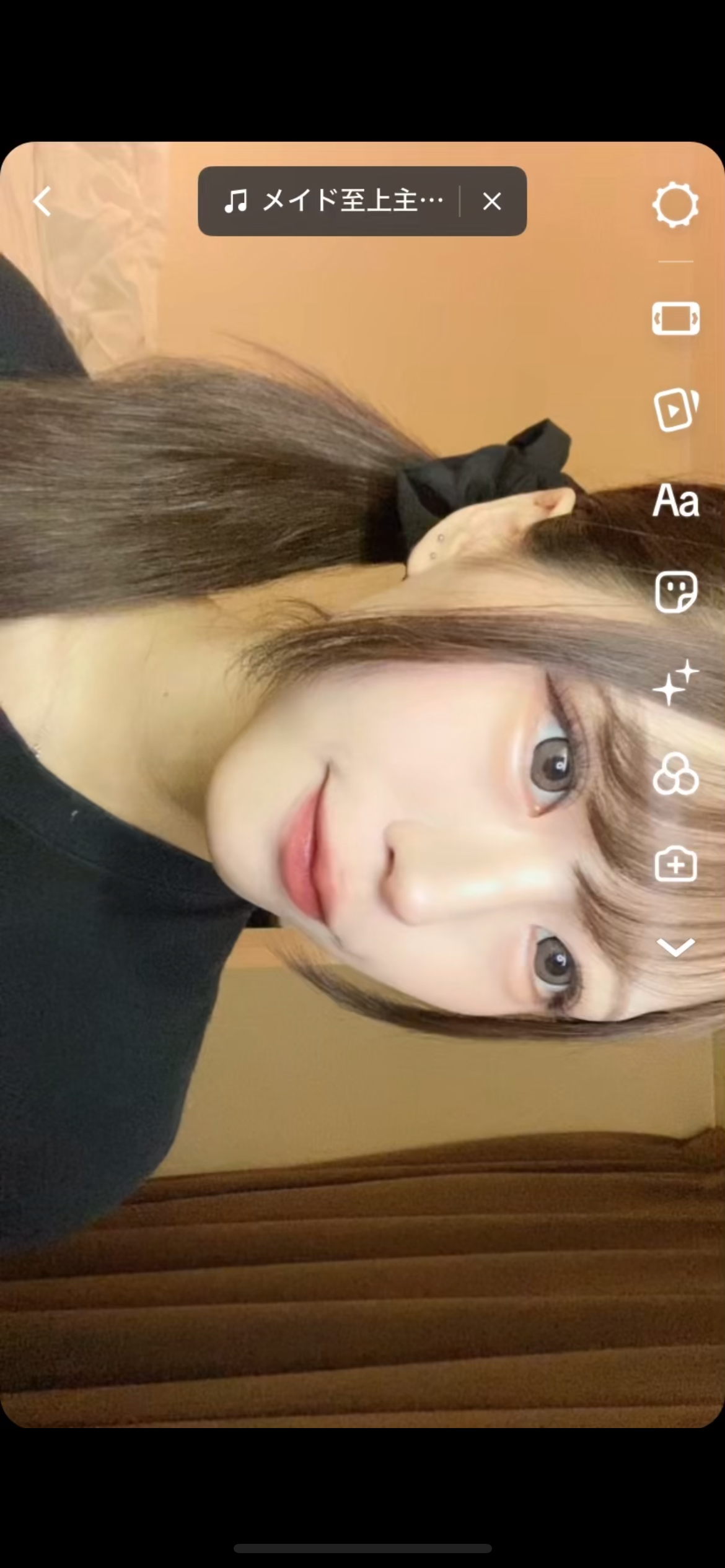Tap the add media plus icon
Screen dimensions: 725x1568
tap(675, 865)
